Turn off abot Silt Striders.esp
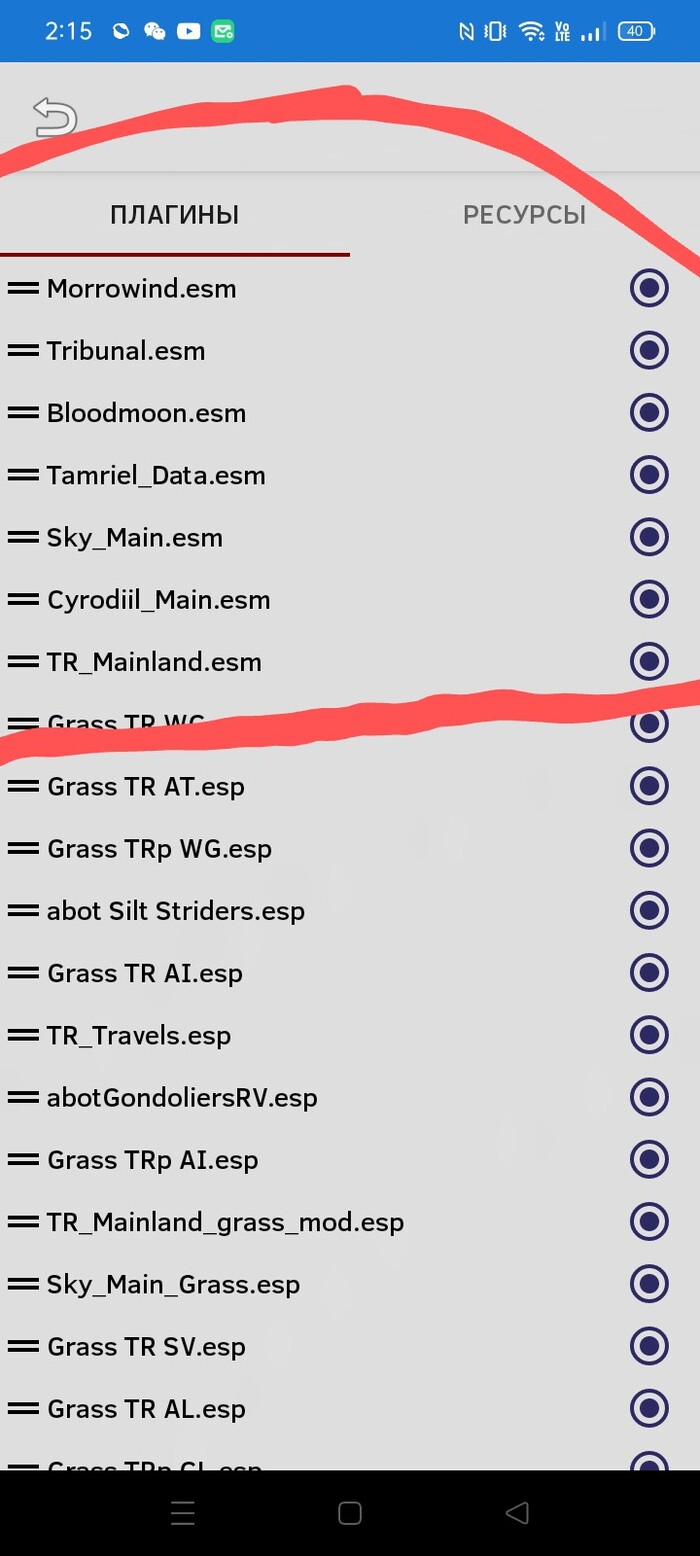Image resolution: width=700 pixels, height=1556 pixels. tap(649, 911)
